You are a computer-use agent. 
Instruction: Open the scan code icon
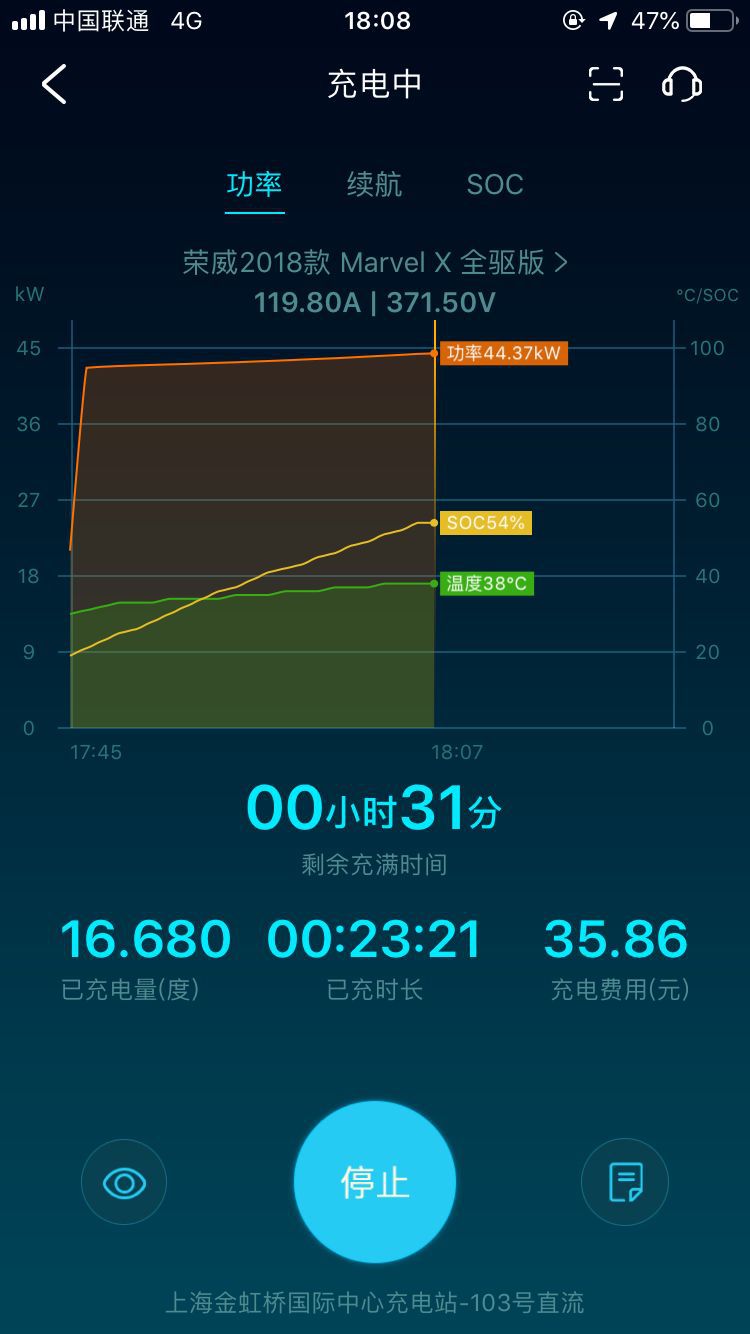coord(605,84)
